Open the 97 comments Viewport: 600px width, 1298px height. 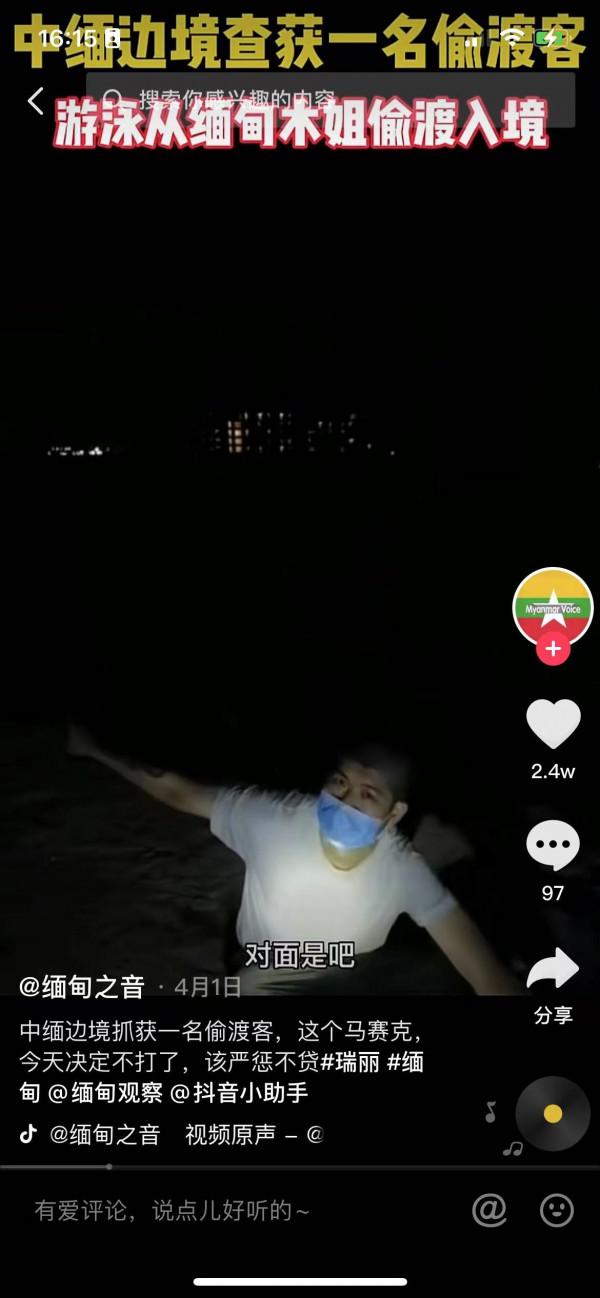coord(553,847)
